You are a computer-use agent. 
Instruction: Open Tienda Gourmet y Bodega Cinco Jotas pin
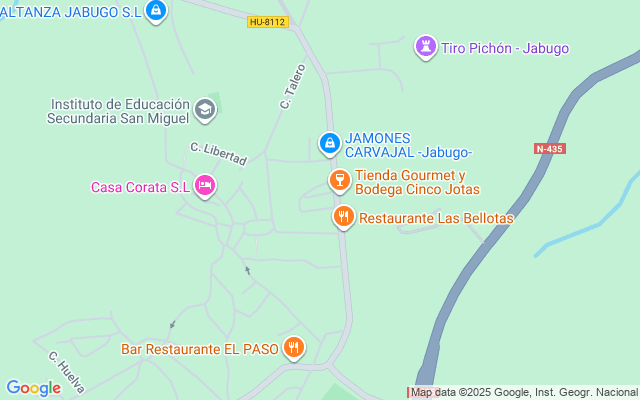point(340,180)
